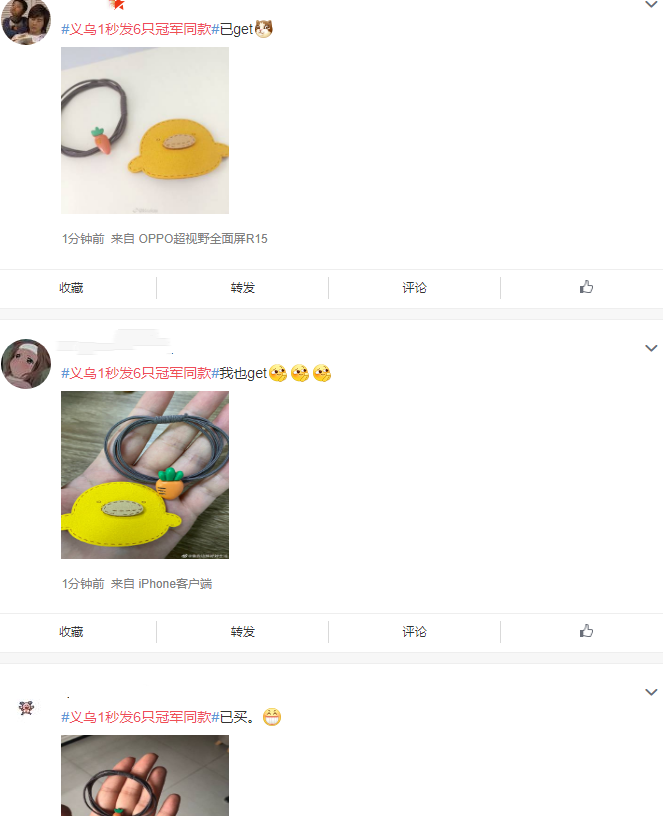Tap 转发 under the 已get post

pyautogui.click(x=242, y=288)
